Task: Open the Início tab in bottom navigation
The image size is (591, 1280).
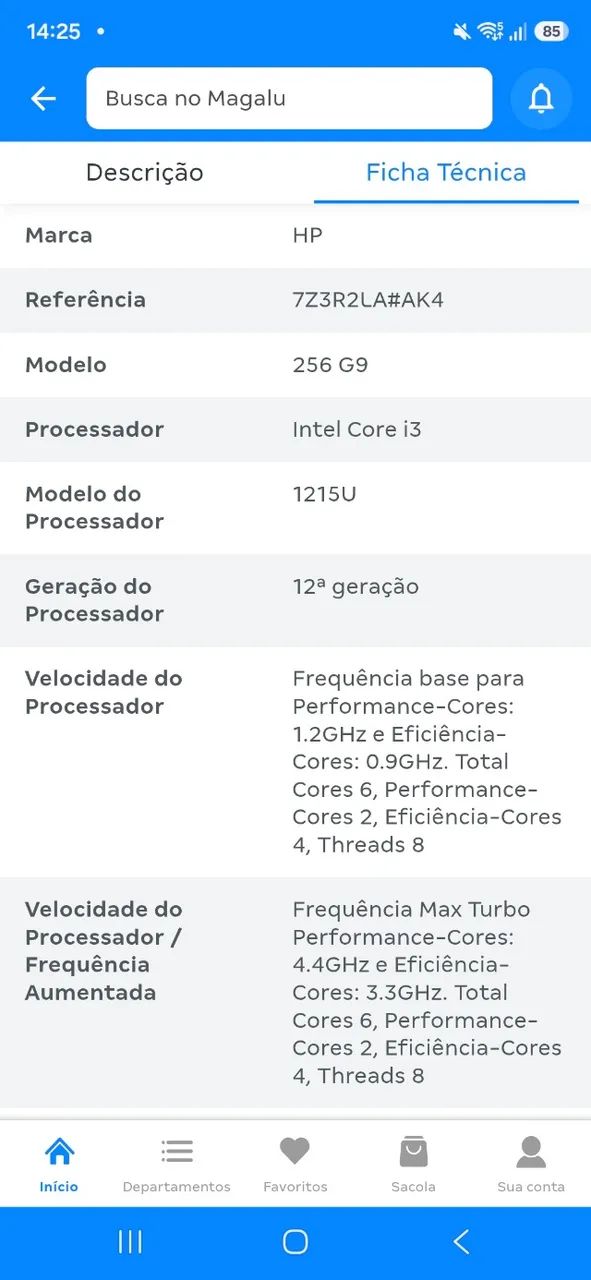Action: click(59, 1165)
